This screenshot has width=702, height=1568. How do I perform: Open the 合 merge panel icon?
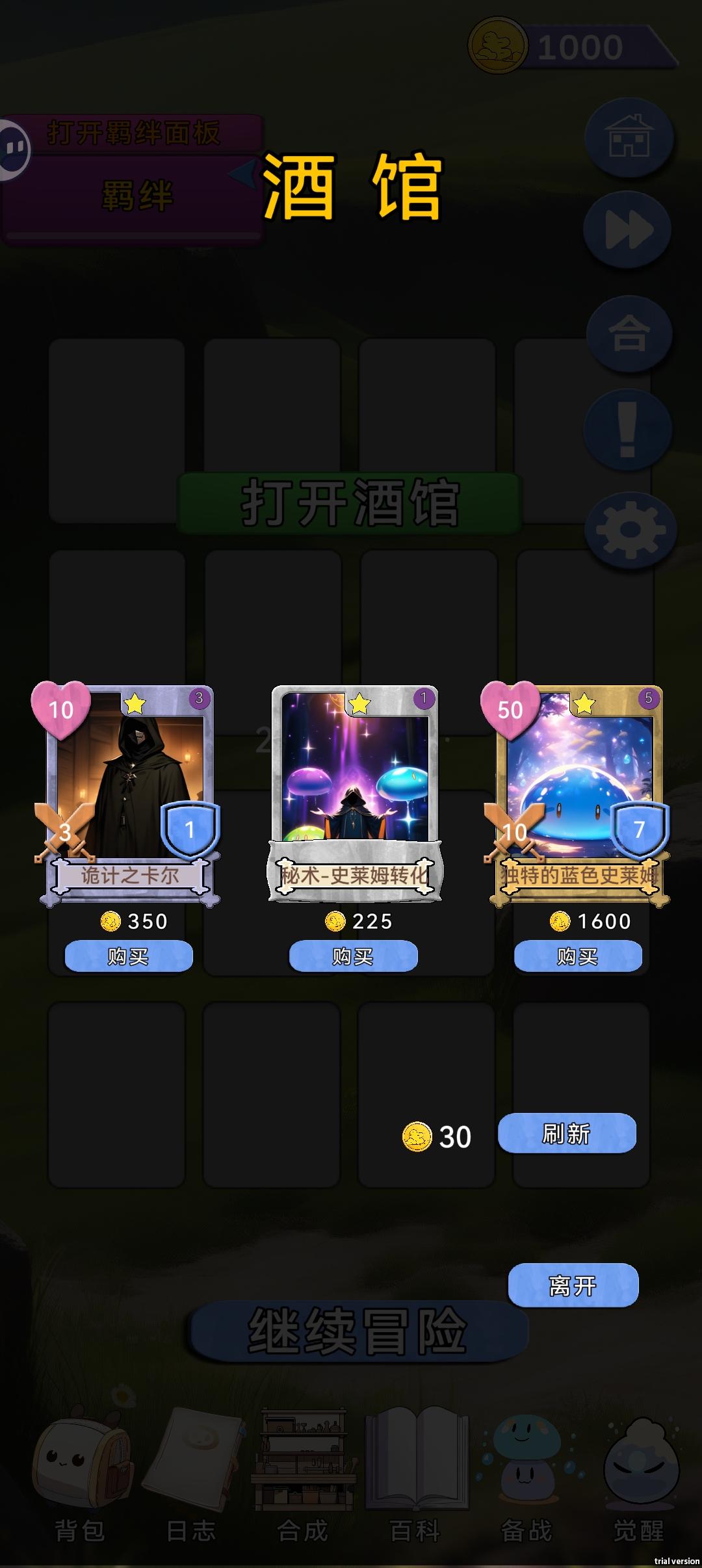[627, 332]
